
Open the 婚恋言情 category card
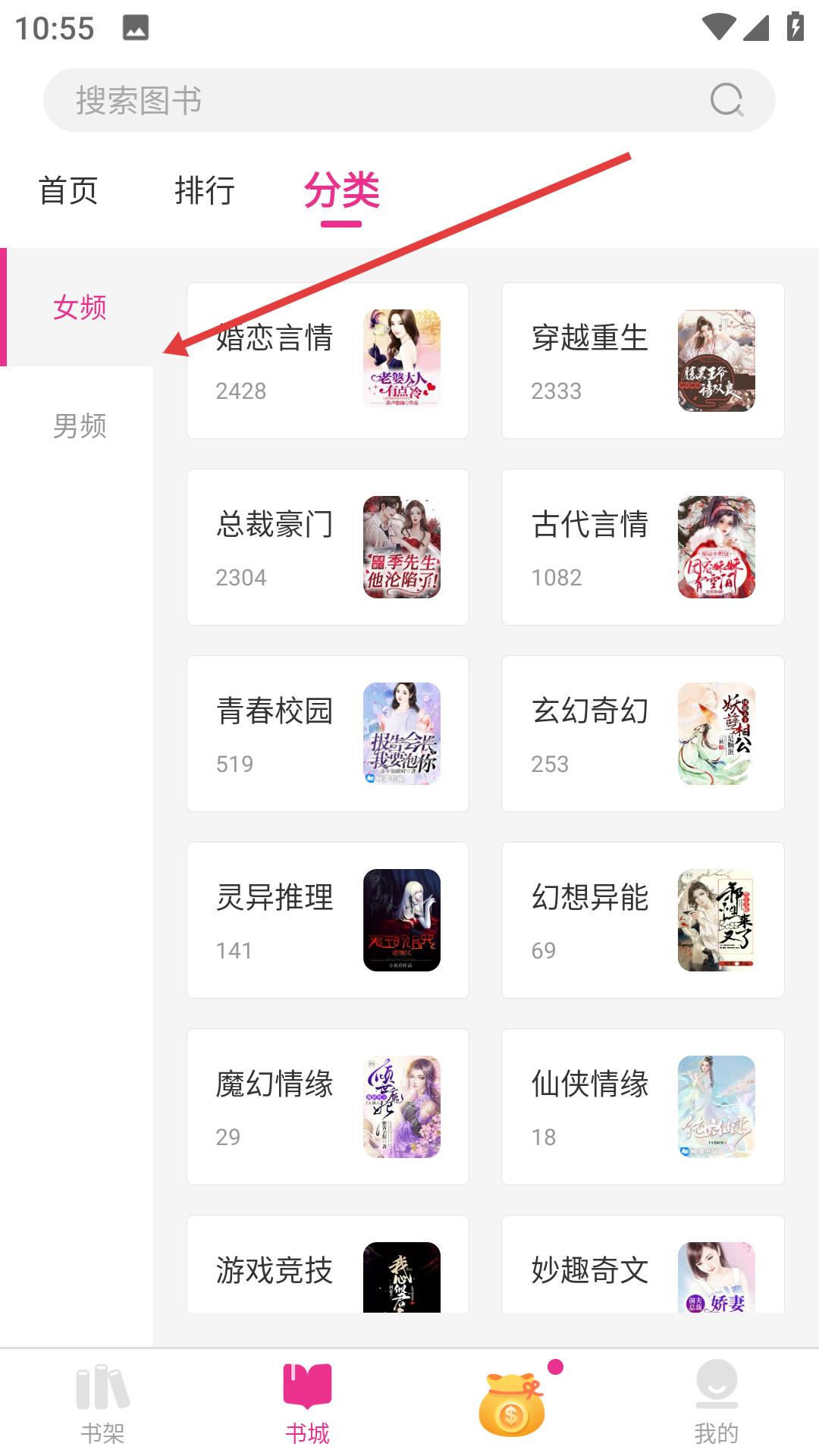coord(328,360)
